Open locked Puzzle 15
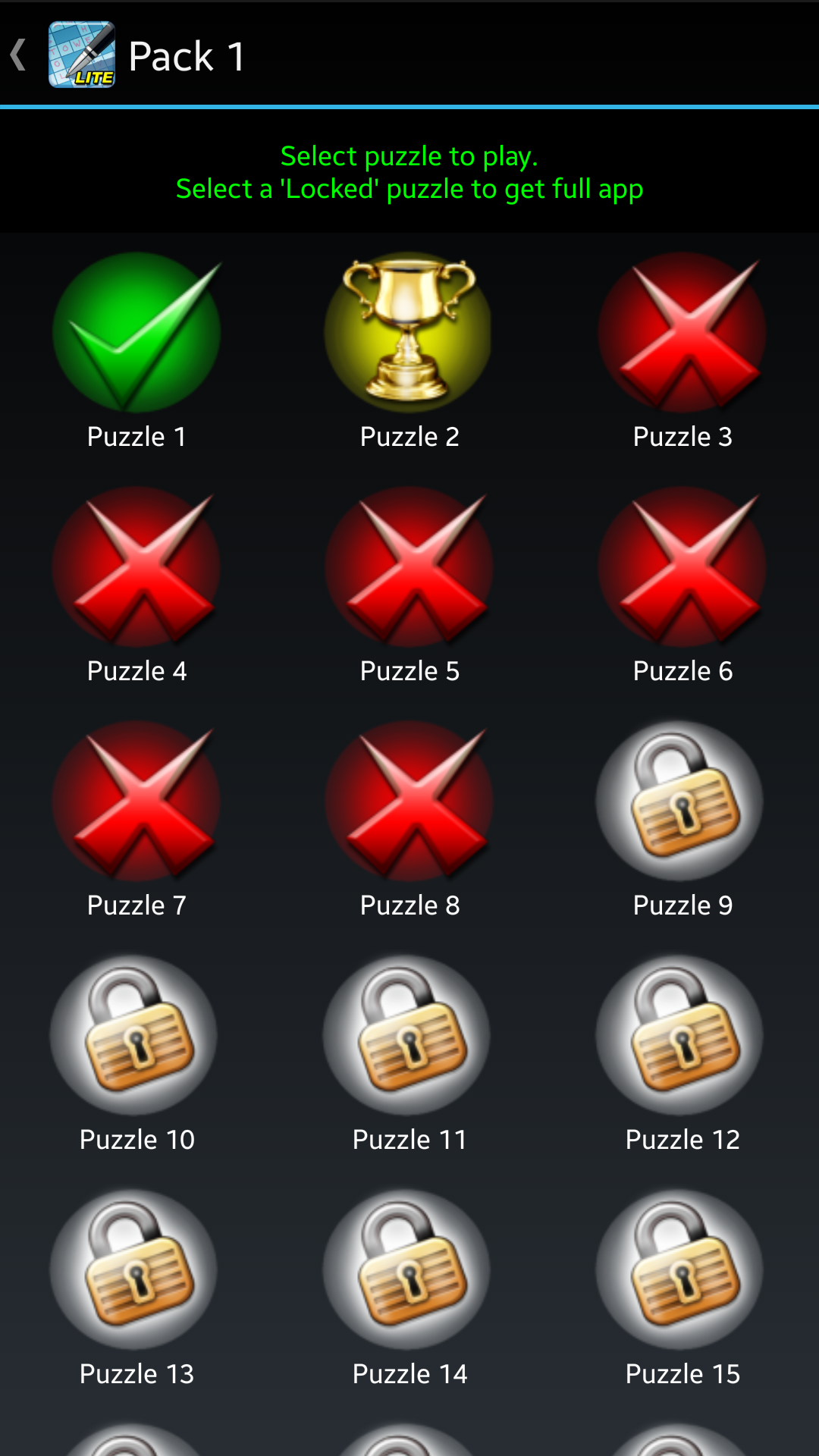 682,1271
